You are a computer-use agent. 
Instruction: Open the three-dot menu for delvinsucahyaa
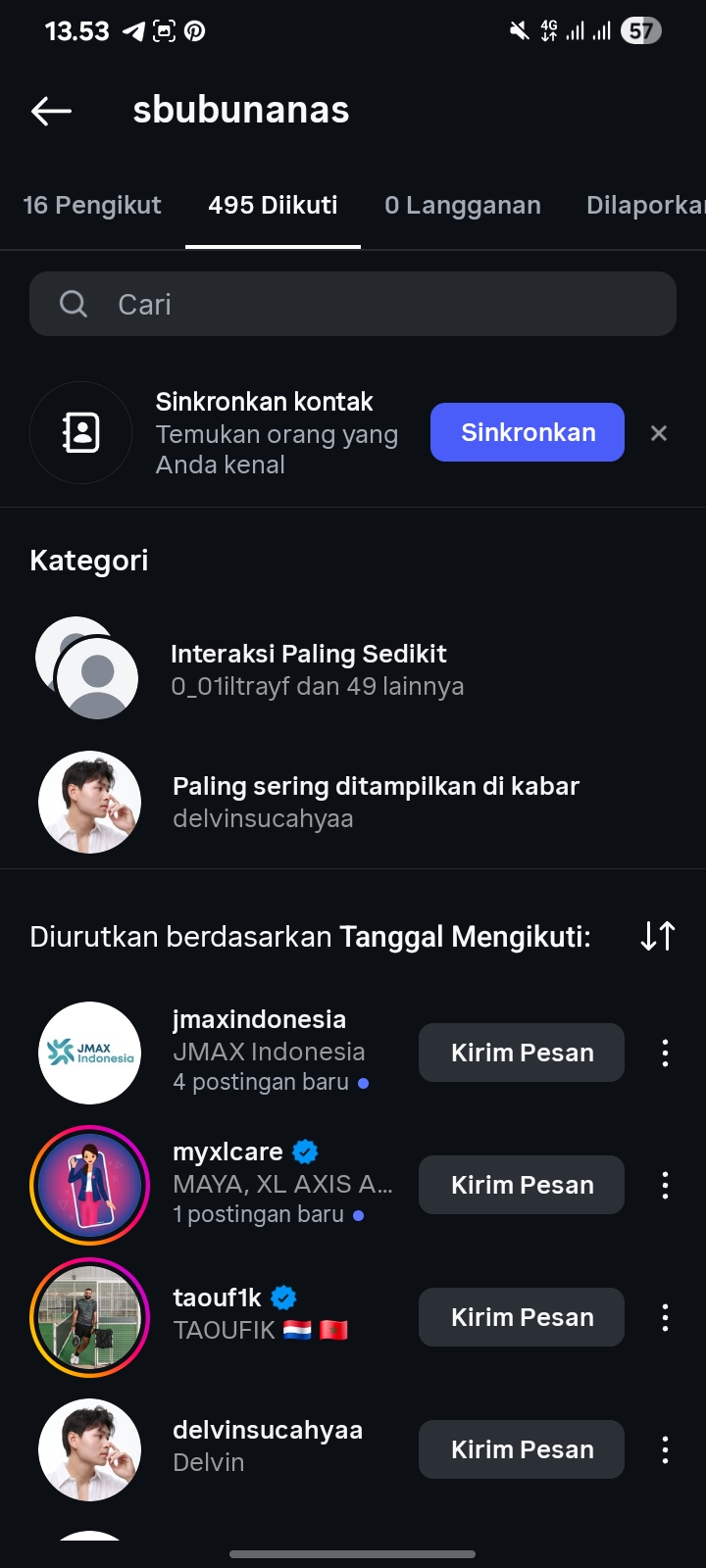(x=665, y=1449)
